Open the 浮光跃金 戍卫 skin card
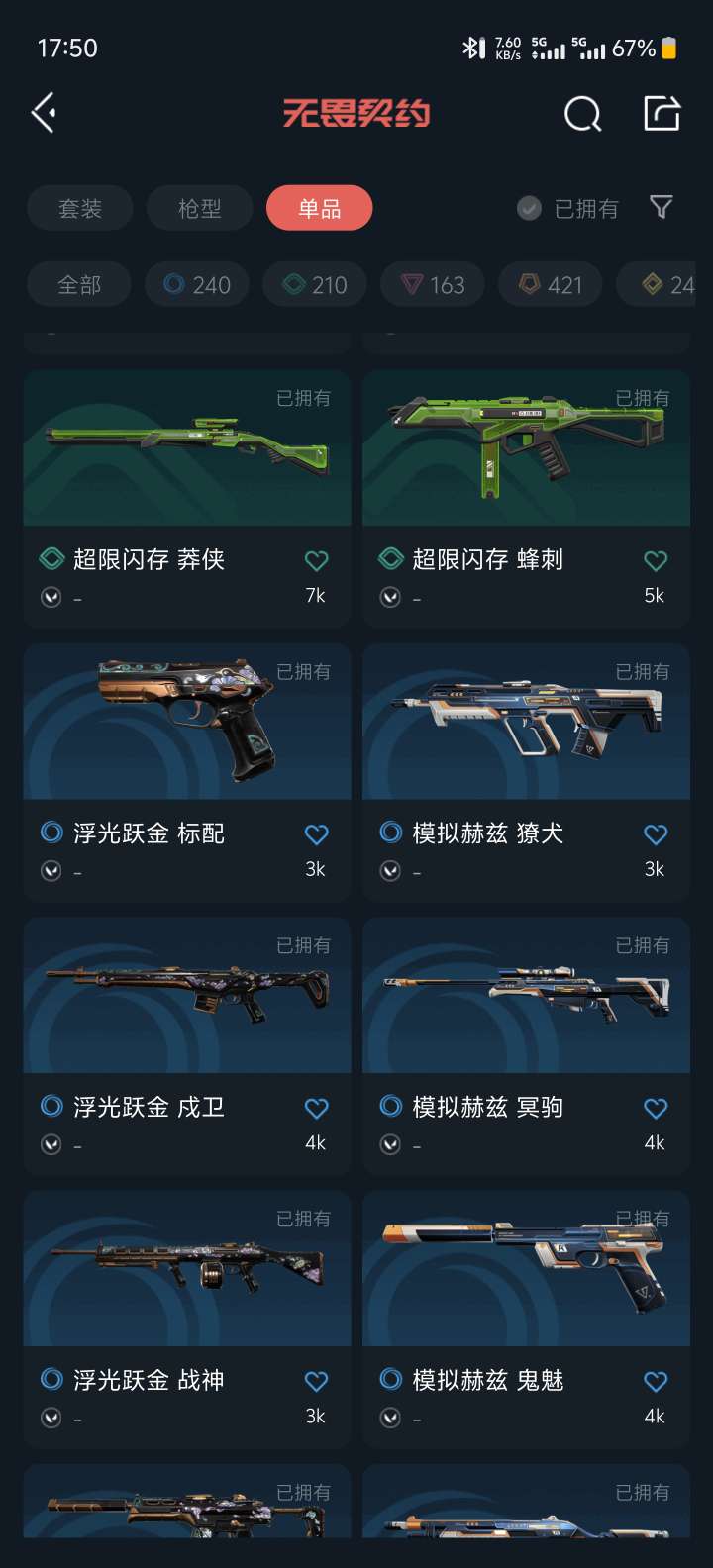Screen dimensions: 713x1568 (186, 996)
